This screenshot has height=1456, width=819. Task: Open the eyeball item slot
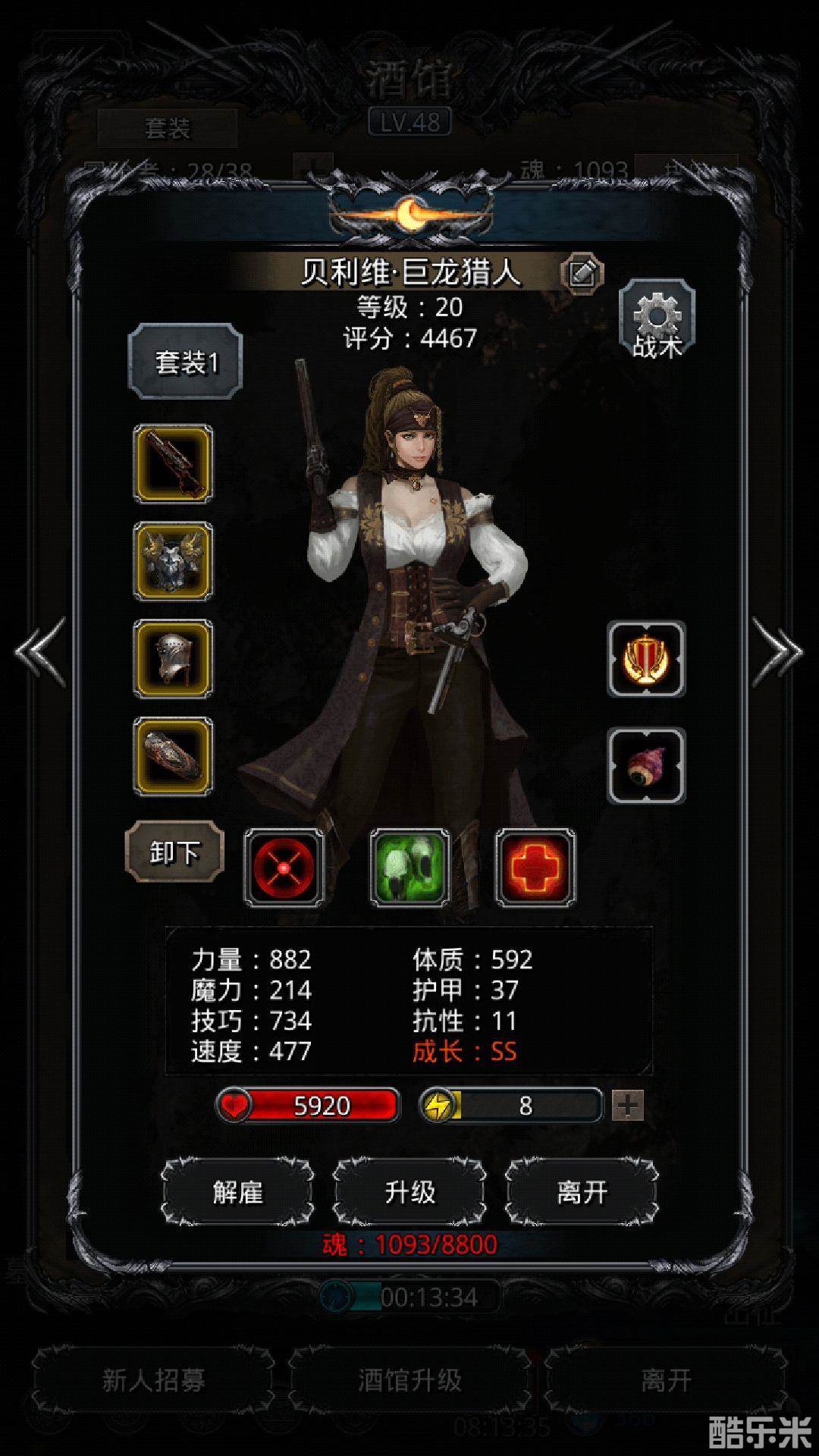tap(646, 766)
